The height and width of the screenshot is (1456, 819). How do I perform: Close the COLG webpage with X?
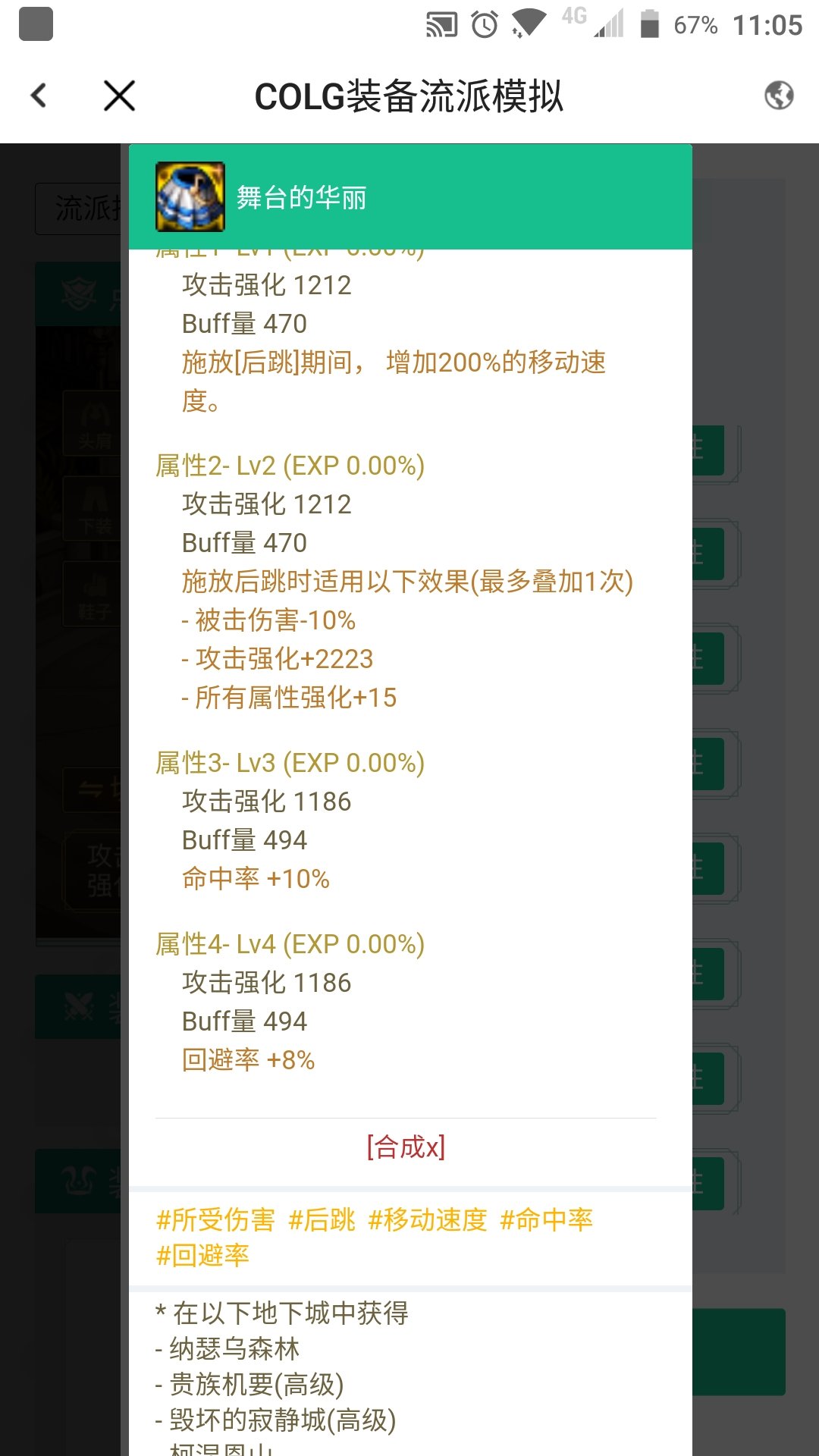coord(119,96)
